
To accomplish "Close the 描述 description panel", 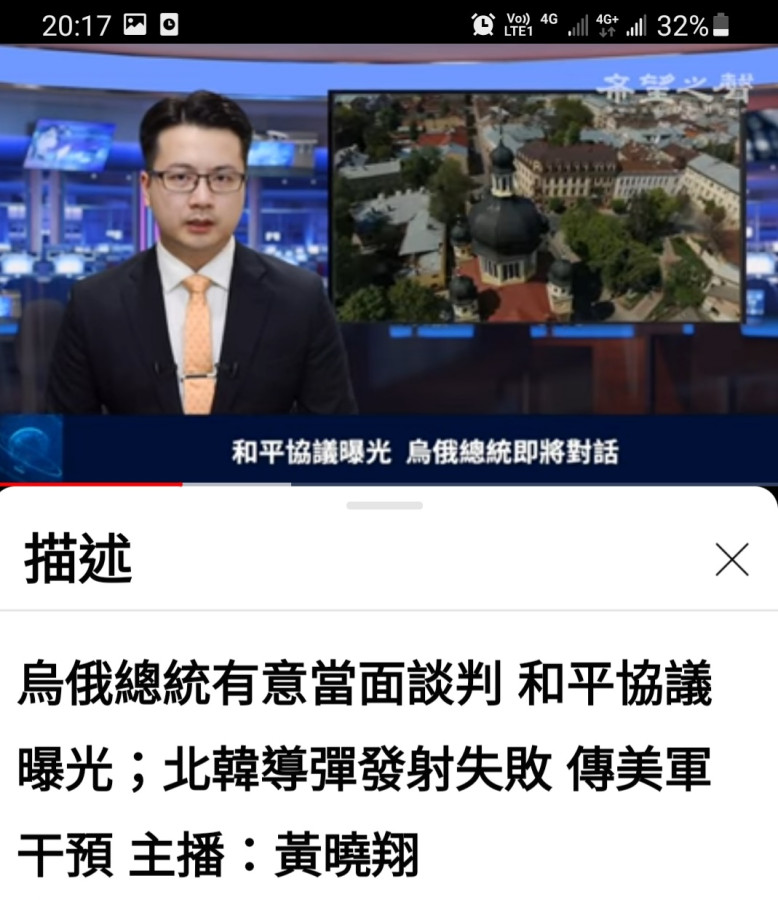I will pos(732,560).
